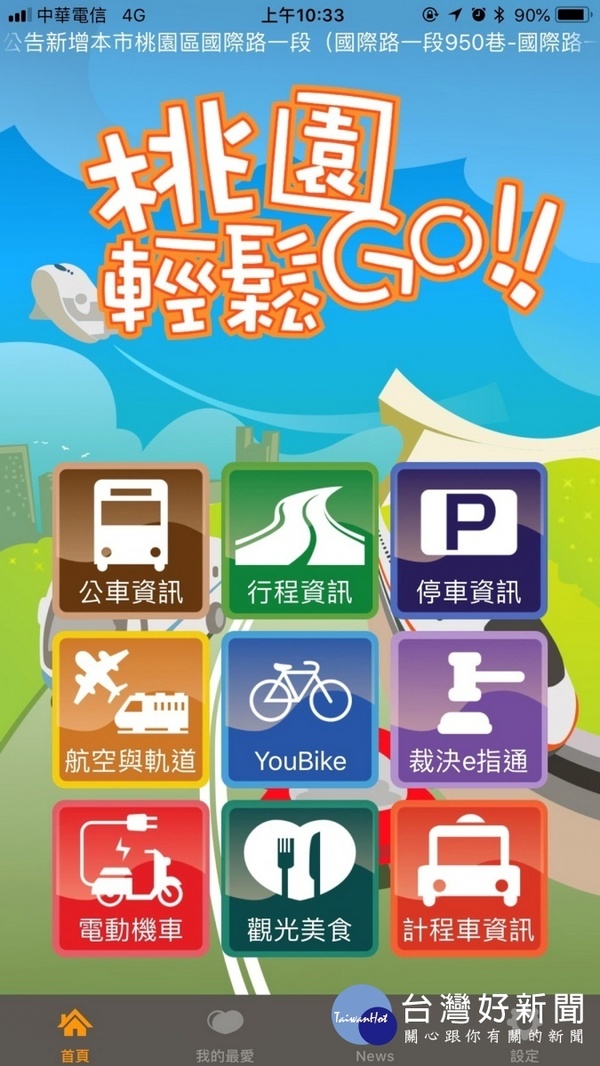Select the 航空與軌道 air and rail tile
600x1066 pixels.
coord(131,709)
